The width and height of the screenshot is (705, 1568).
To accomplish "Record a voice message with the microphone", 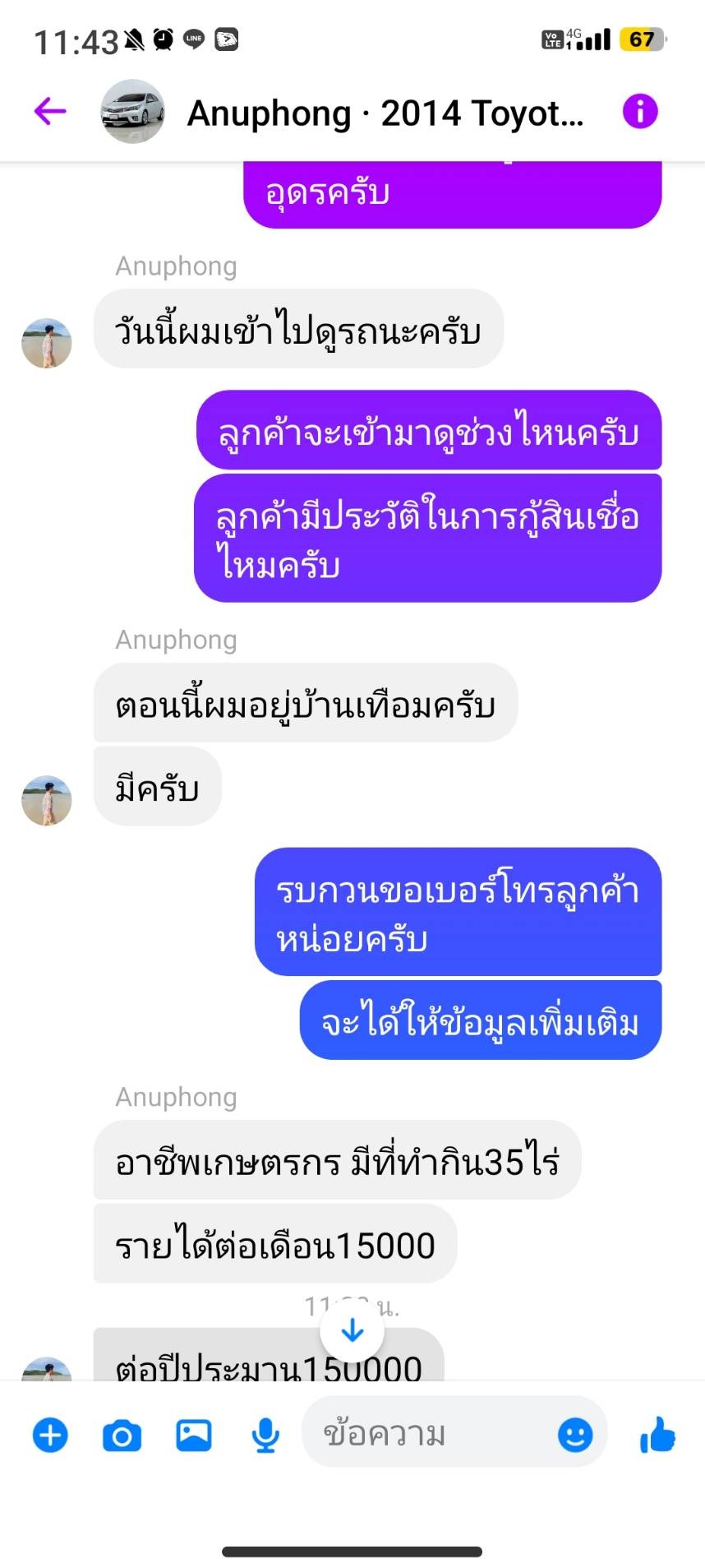I will (x=265, y=1436).
